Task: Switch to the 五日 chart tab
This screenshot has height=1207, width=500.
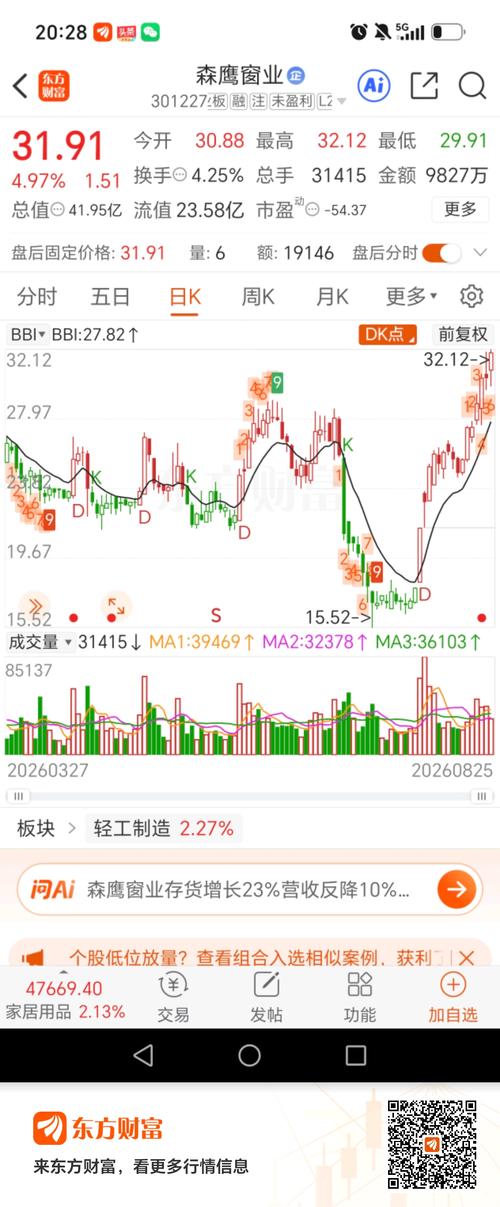Action: 110,296
